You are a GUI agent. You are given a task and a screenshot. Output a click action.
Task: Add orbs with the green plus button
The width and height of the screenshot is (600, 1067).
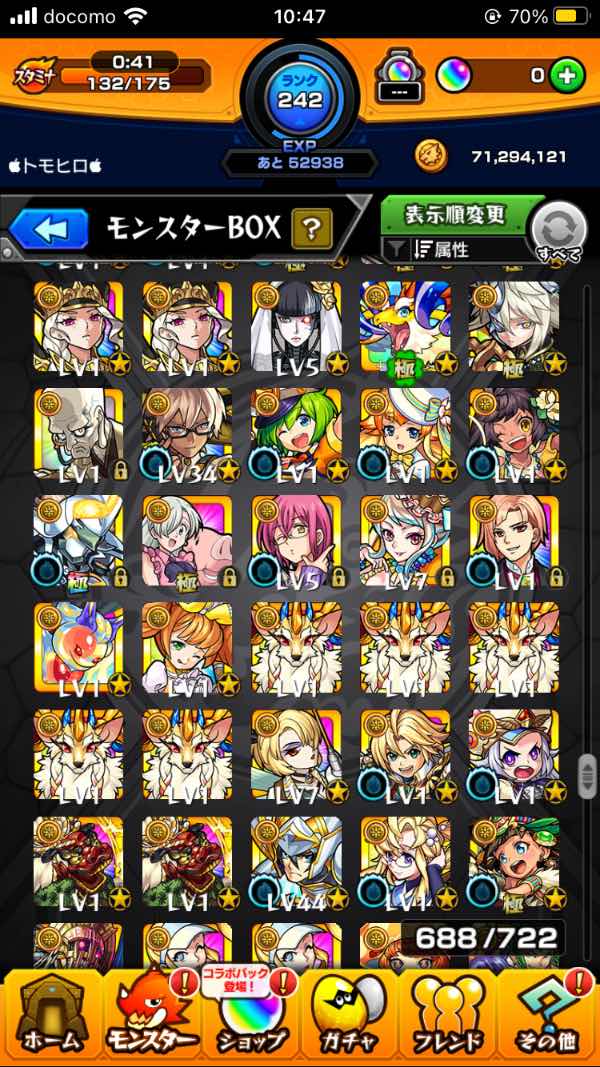click(567, 75)
